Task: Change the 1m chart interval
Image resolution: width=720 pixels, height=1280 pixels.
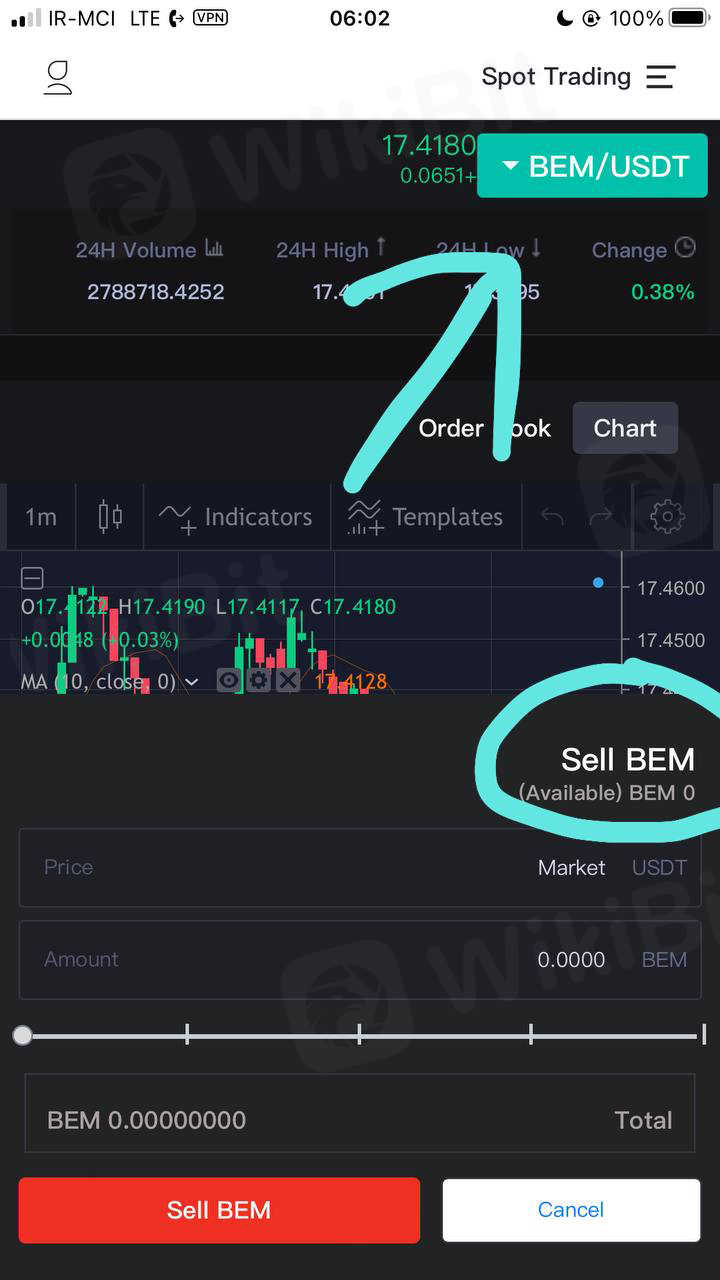Action: point(41,517)
